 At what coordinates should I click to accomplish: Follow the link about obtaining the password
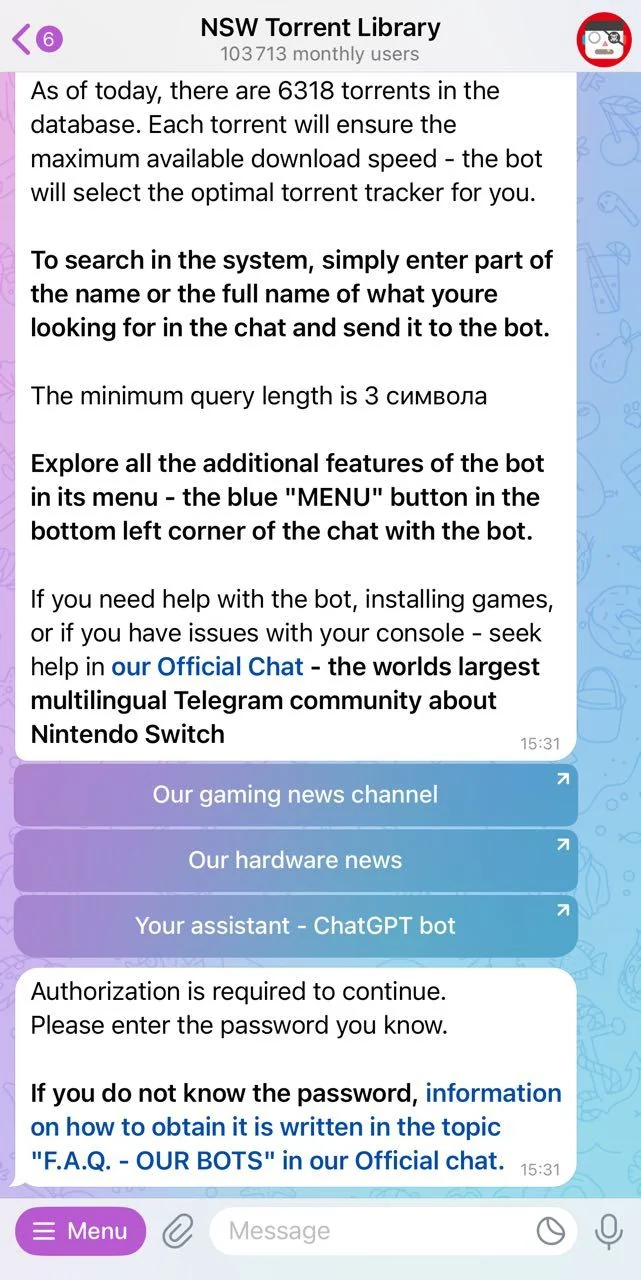point(296,1127)
